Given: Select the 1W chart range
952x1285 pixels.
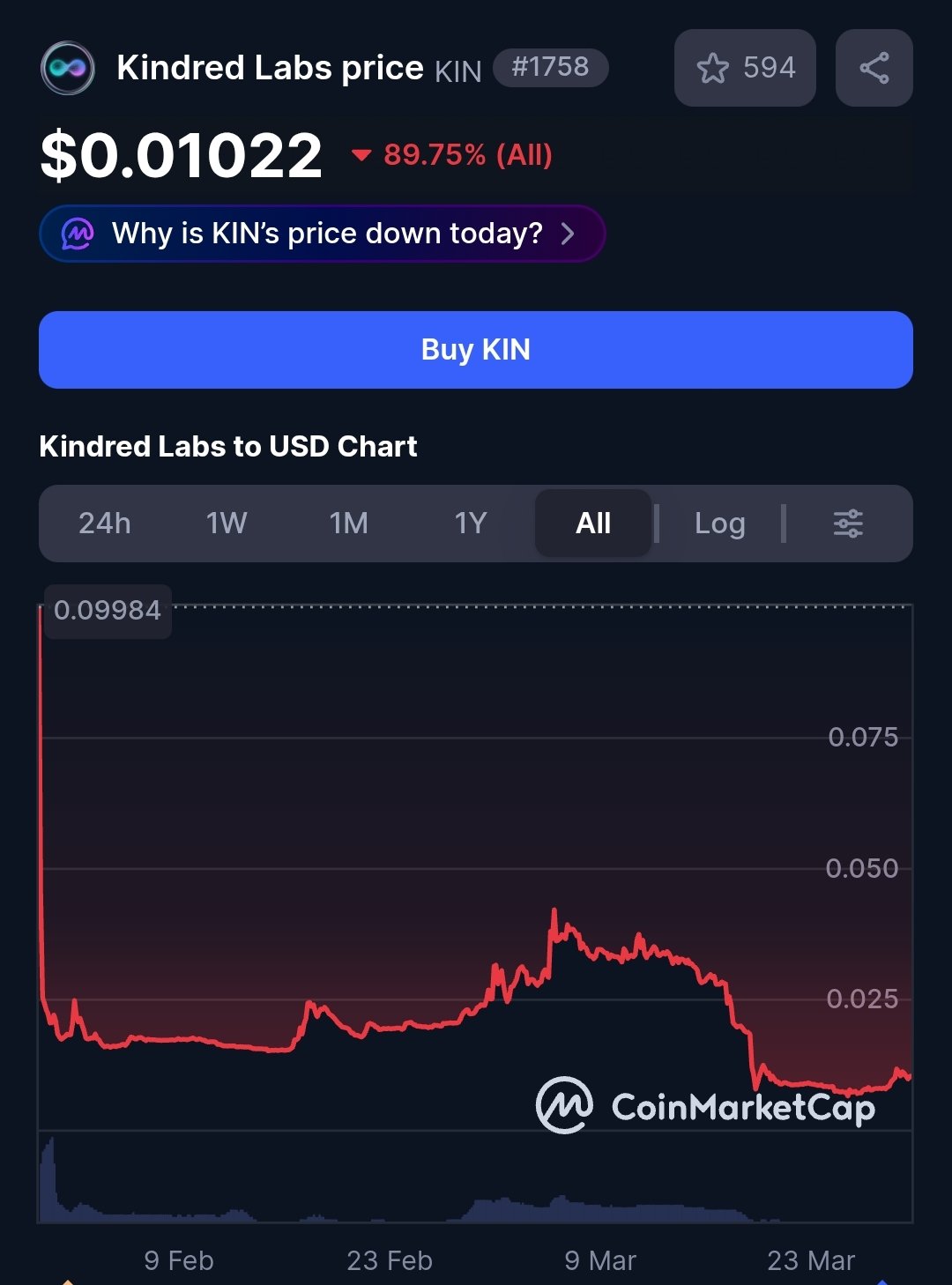Looking at the screenshot, I should point(227,524).
